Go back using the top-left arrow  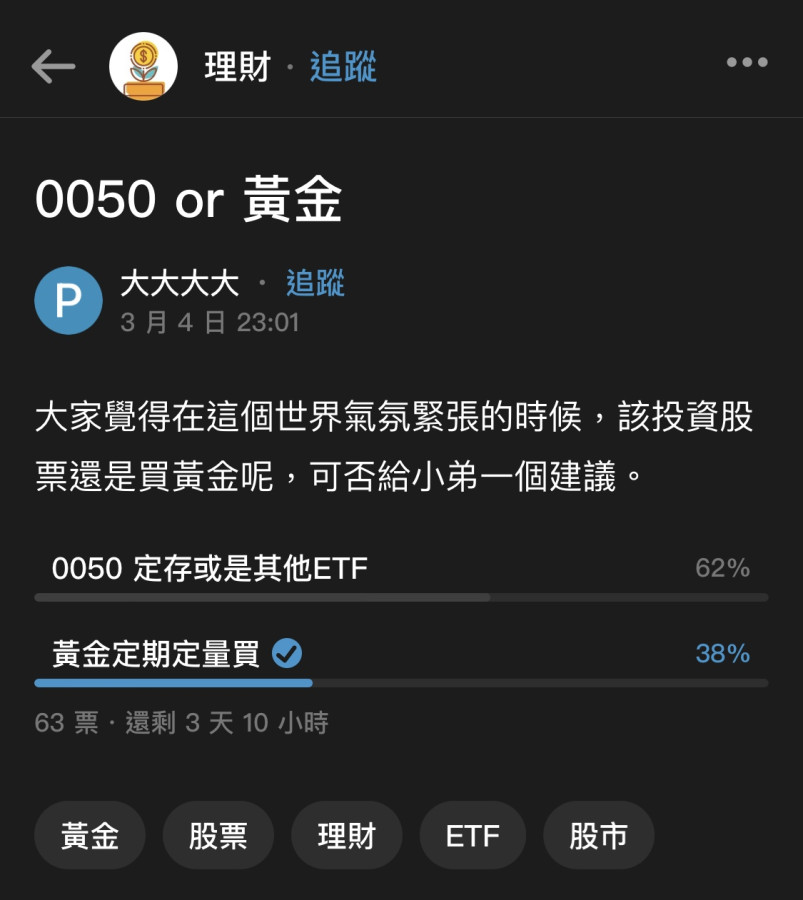[54, 67]
